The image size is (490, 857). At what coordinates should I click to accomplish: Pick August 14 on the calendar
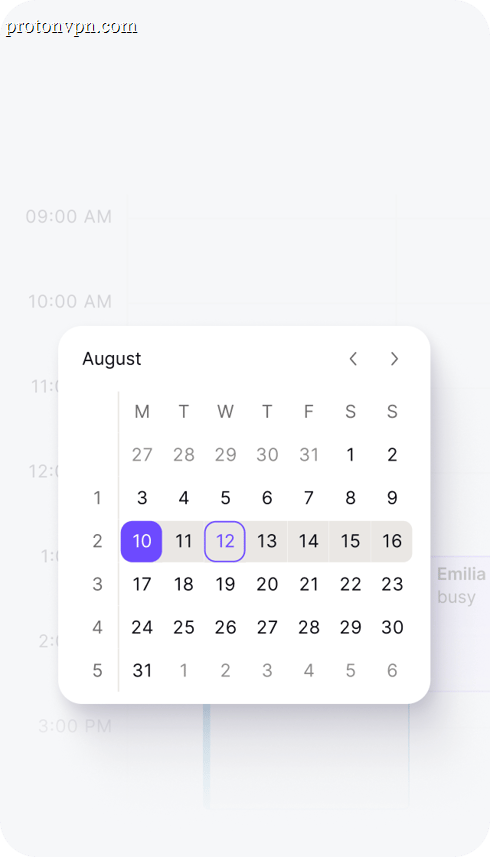pos(308,541)
